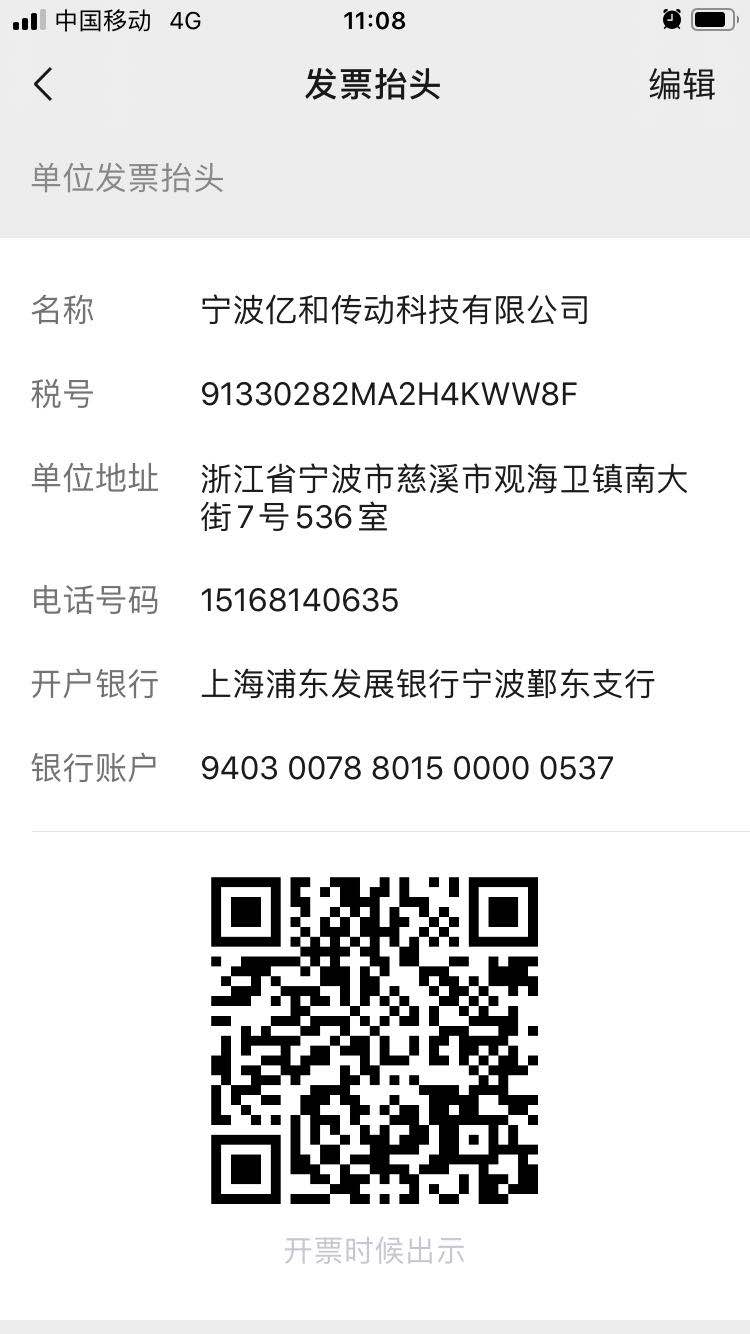The image size is (750, 1334).
Task: Go back using the top-left arrow
Action: [43, 85]
